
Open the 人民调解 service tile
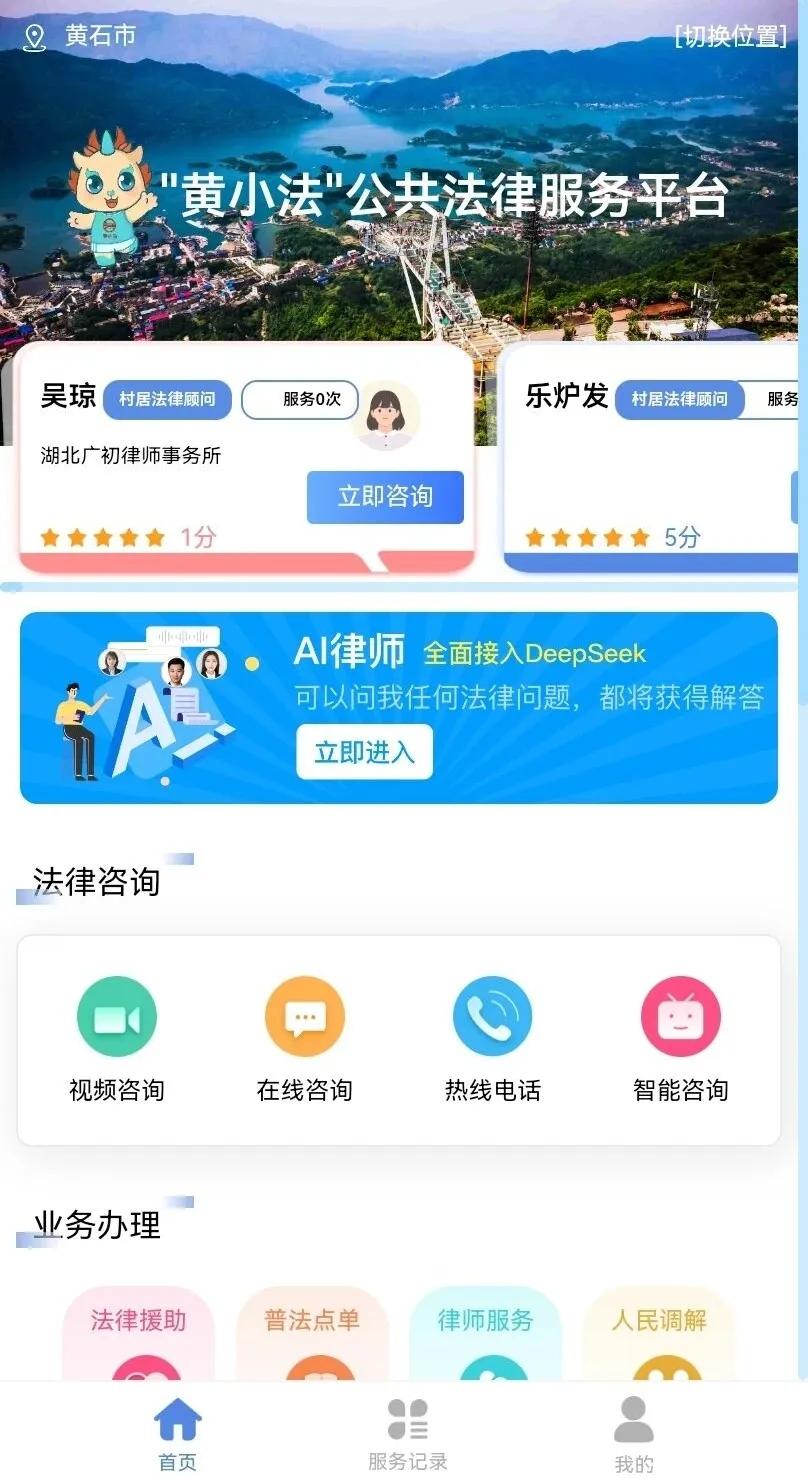coord(659,1335)
